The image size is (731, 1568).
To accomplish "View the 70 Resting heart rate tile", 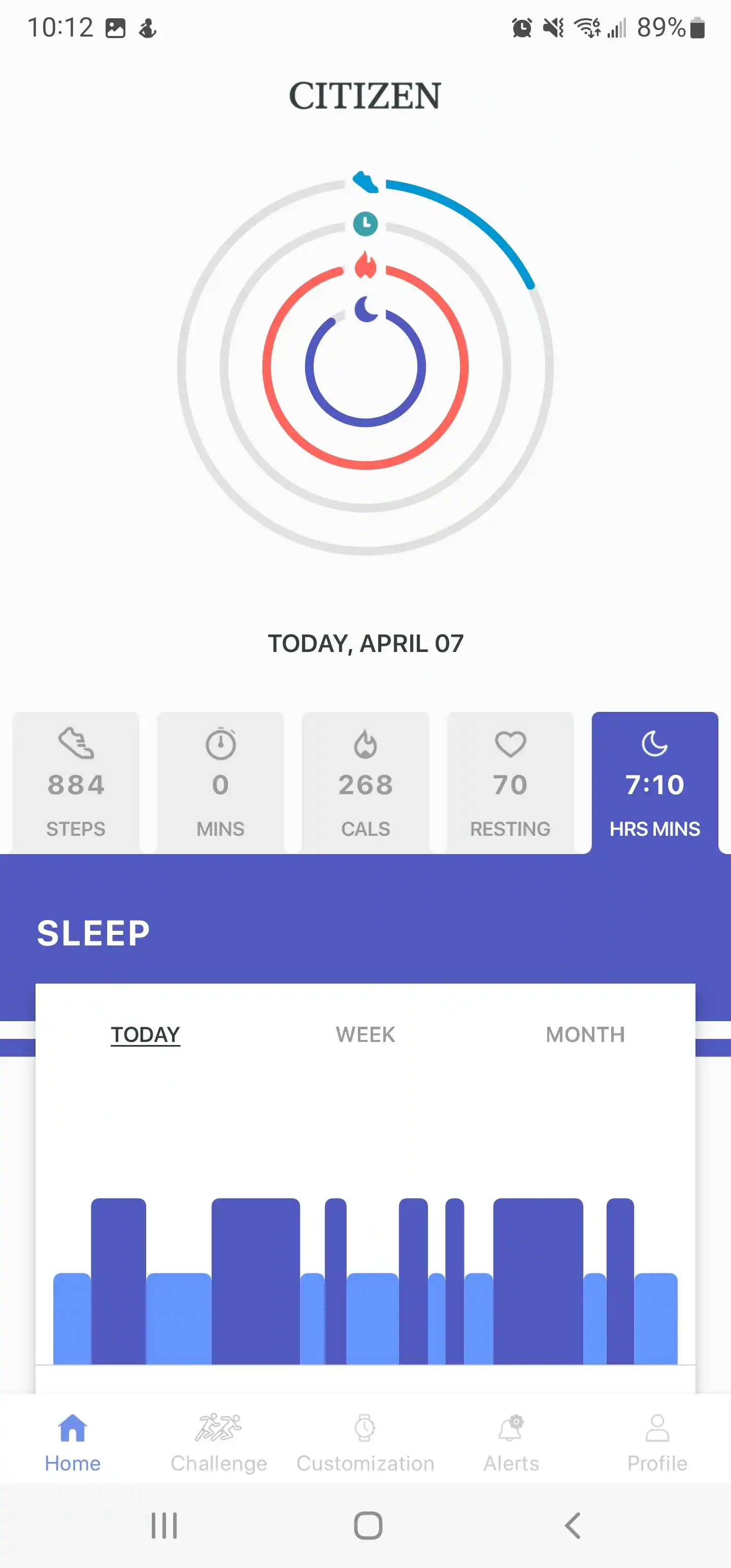I will click(x=510, y=783).
